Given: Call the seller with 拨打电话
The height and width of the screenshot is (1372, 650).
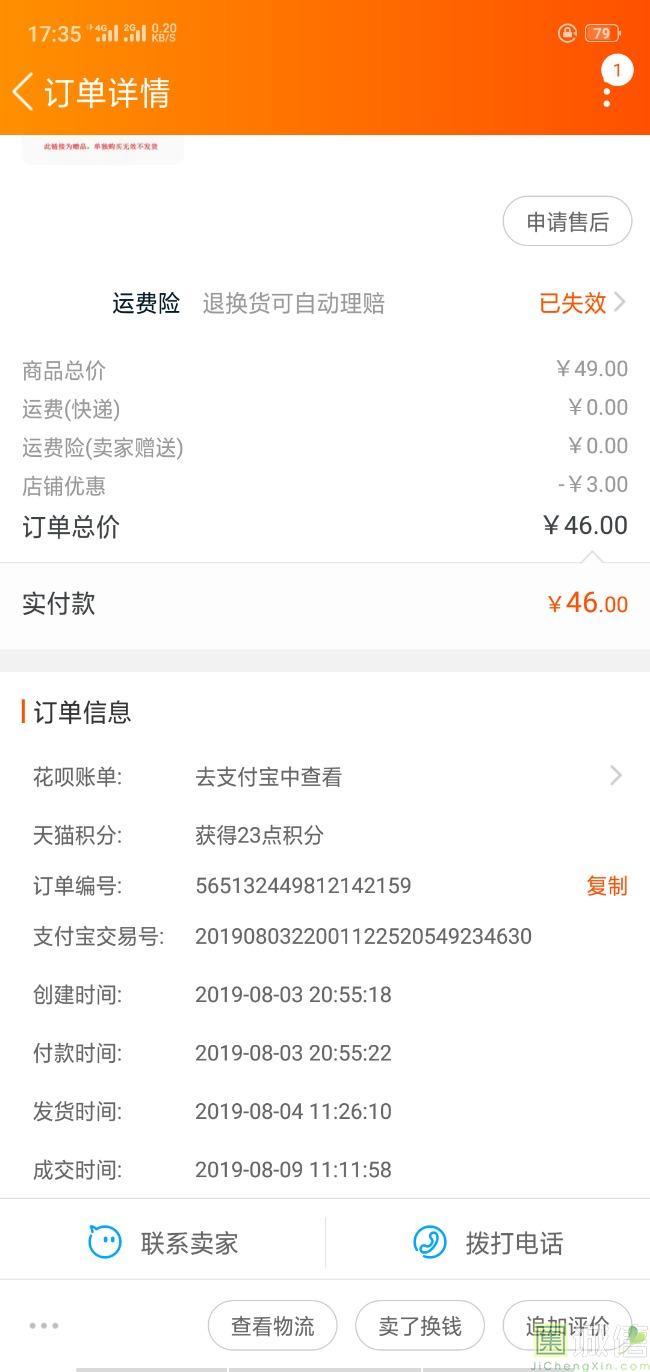Looking at the screenshot, I should click(488, 1243).
